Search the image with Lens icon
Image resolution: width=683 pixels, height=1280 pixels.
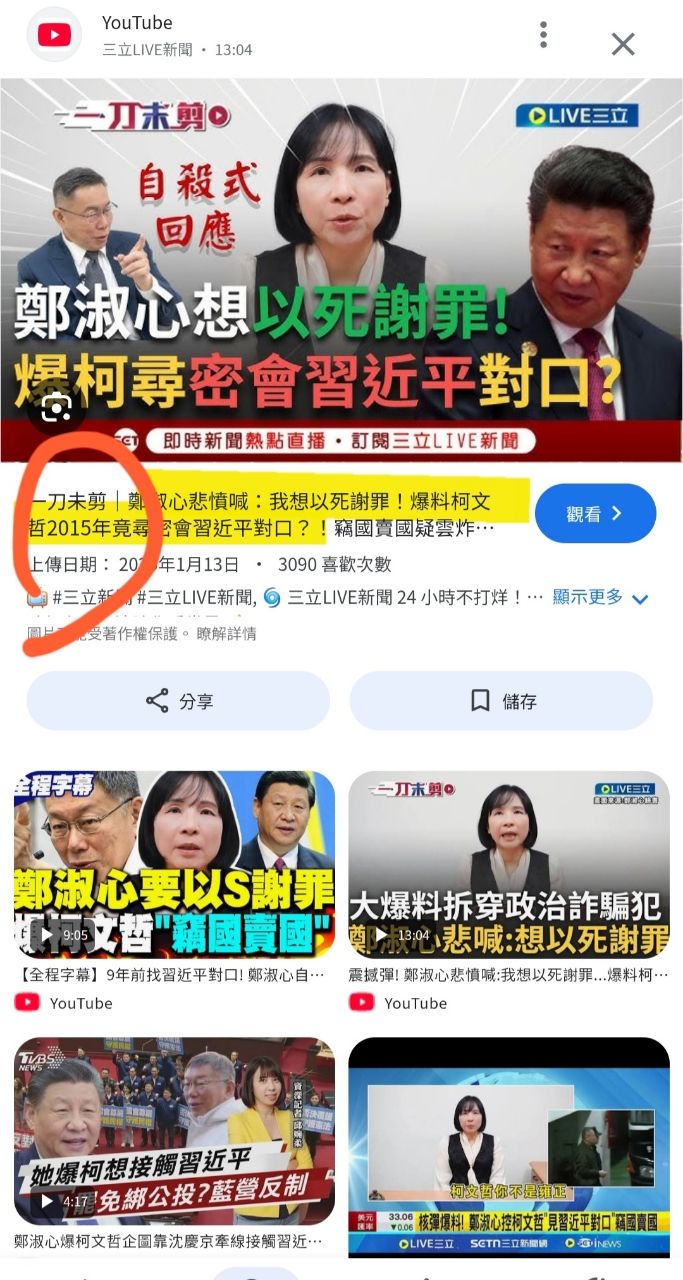coord(56,407)
